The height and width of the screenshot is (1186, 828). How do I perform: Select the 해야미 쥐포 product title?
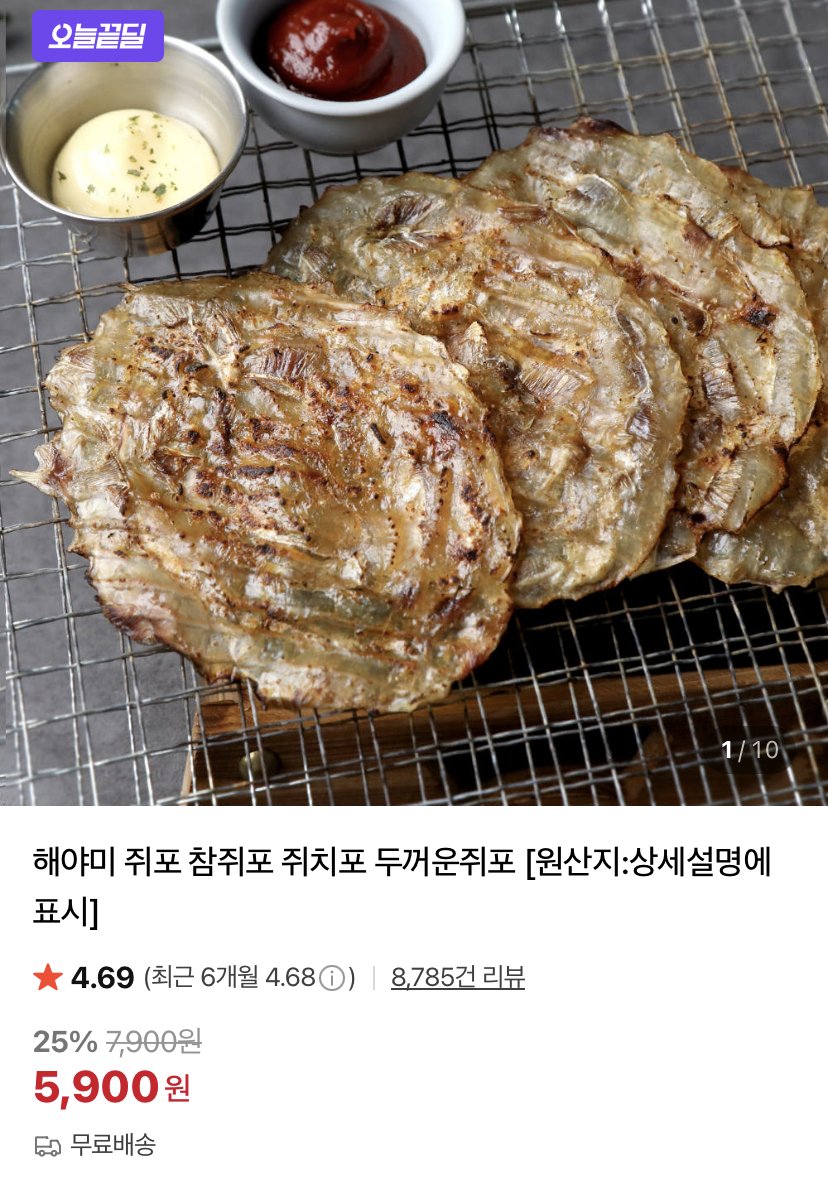400,878
